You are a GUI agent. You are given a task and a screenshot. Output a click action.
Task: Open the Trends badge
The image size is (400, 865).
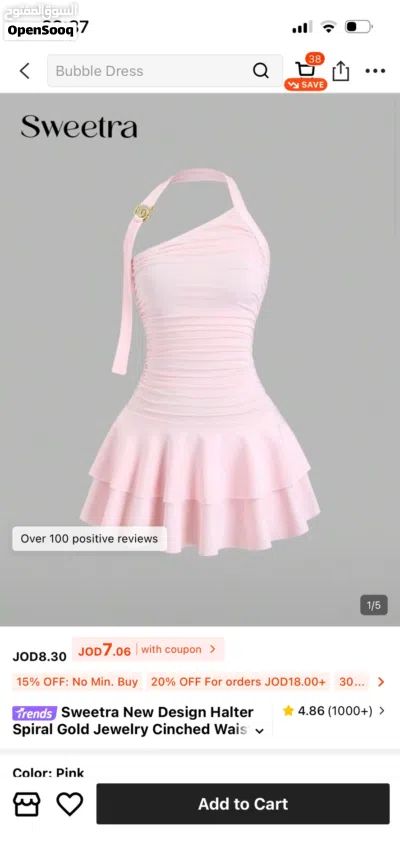tap(34, 713)
